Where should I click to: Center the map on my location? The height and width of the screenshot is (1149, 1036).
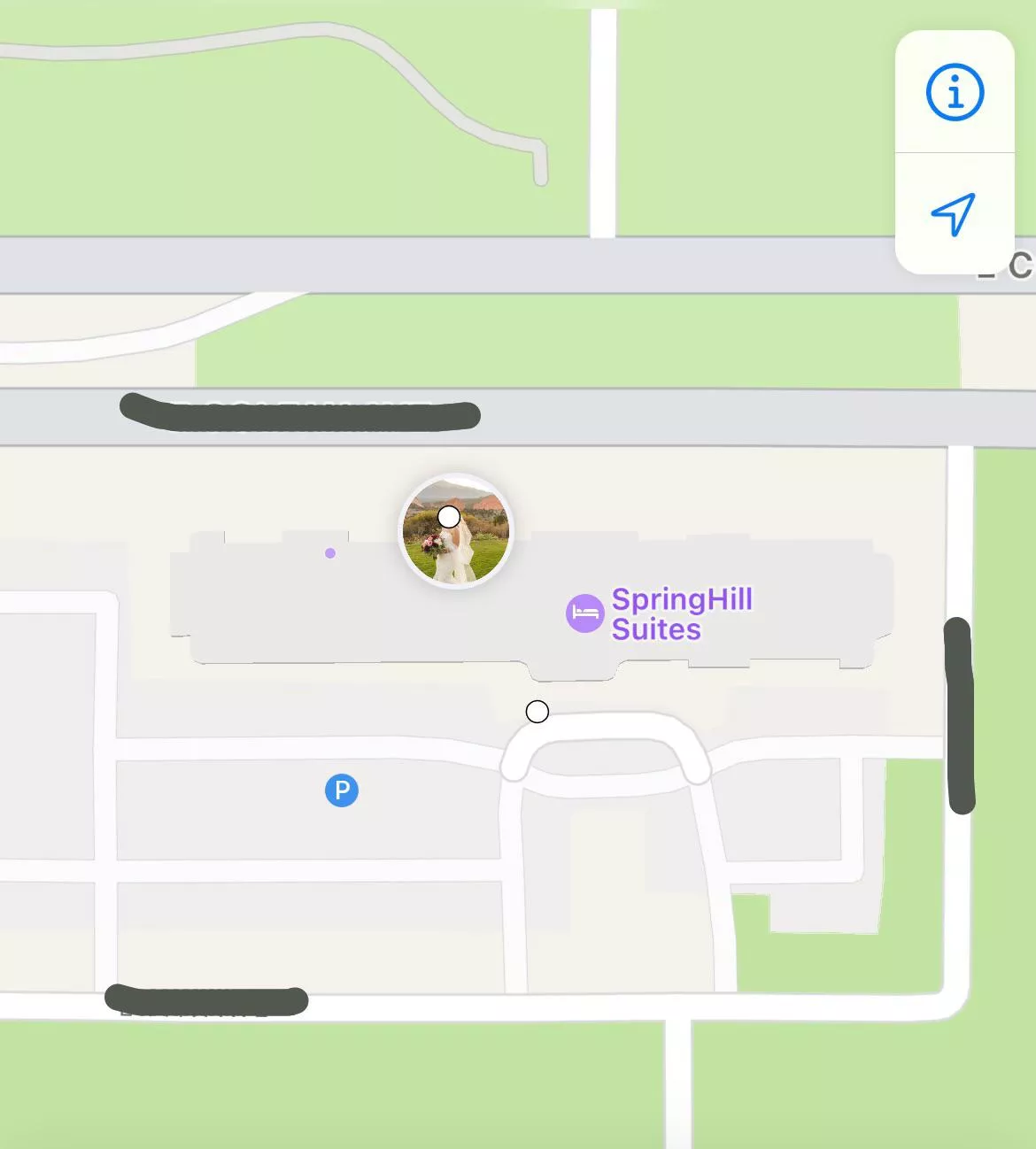tap(954, 214)
